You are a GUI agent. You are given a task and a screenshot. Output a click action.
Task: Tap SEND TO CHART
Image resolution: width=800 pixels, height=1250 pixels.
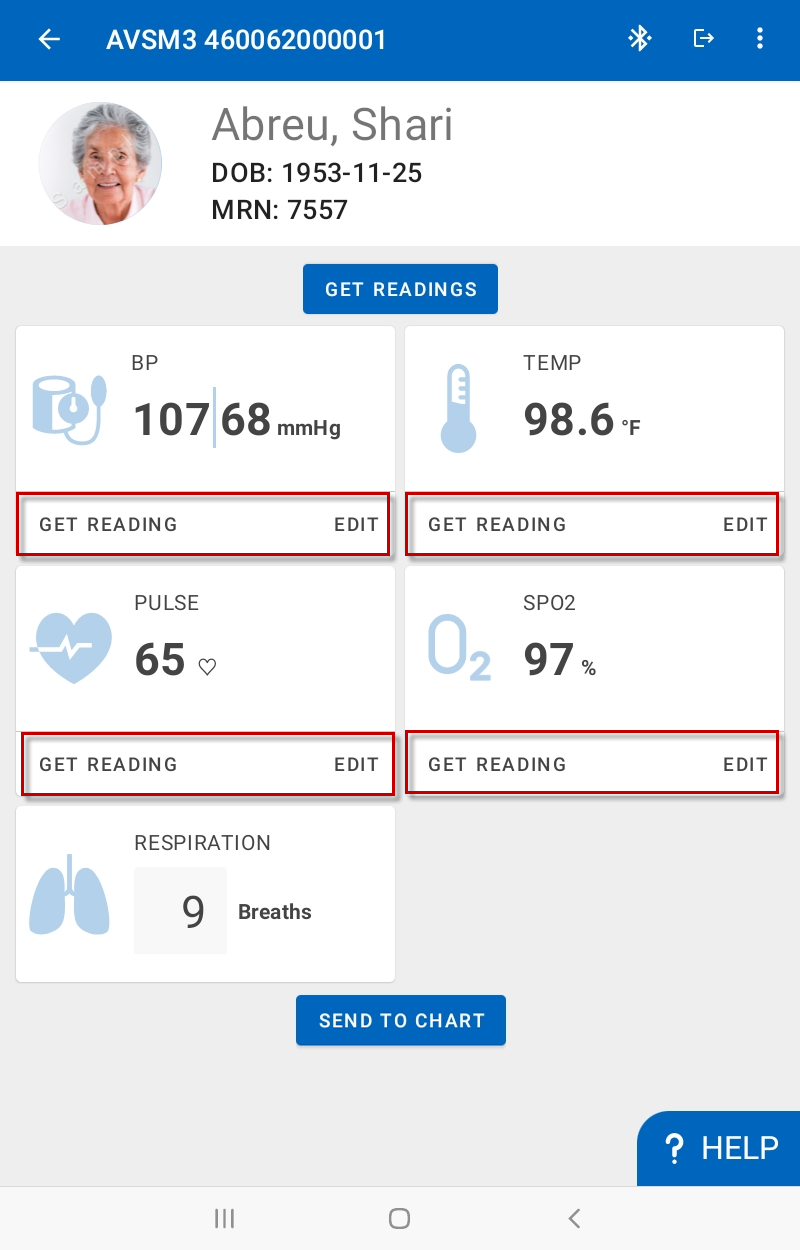(x=400, y=1020)
